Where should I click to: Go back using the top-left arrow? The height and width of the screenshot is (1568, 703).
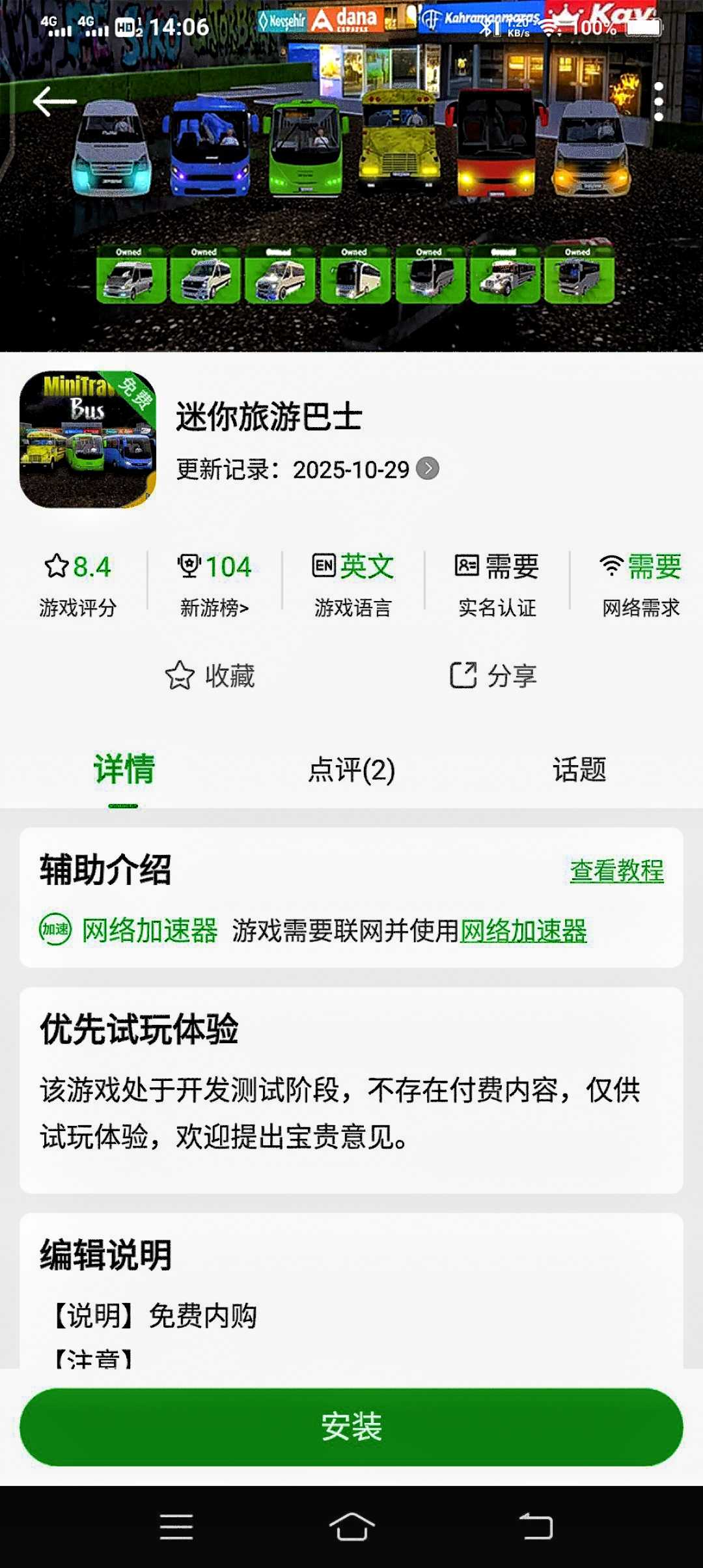55,102
